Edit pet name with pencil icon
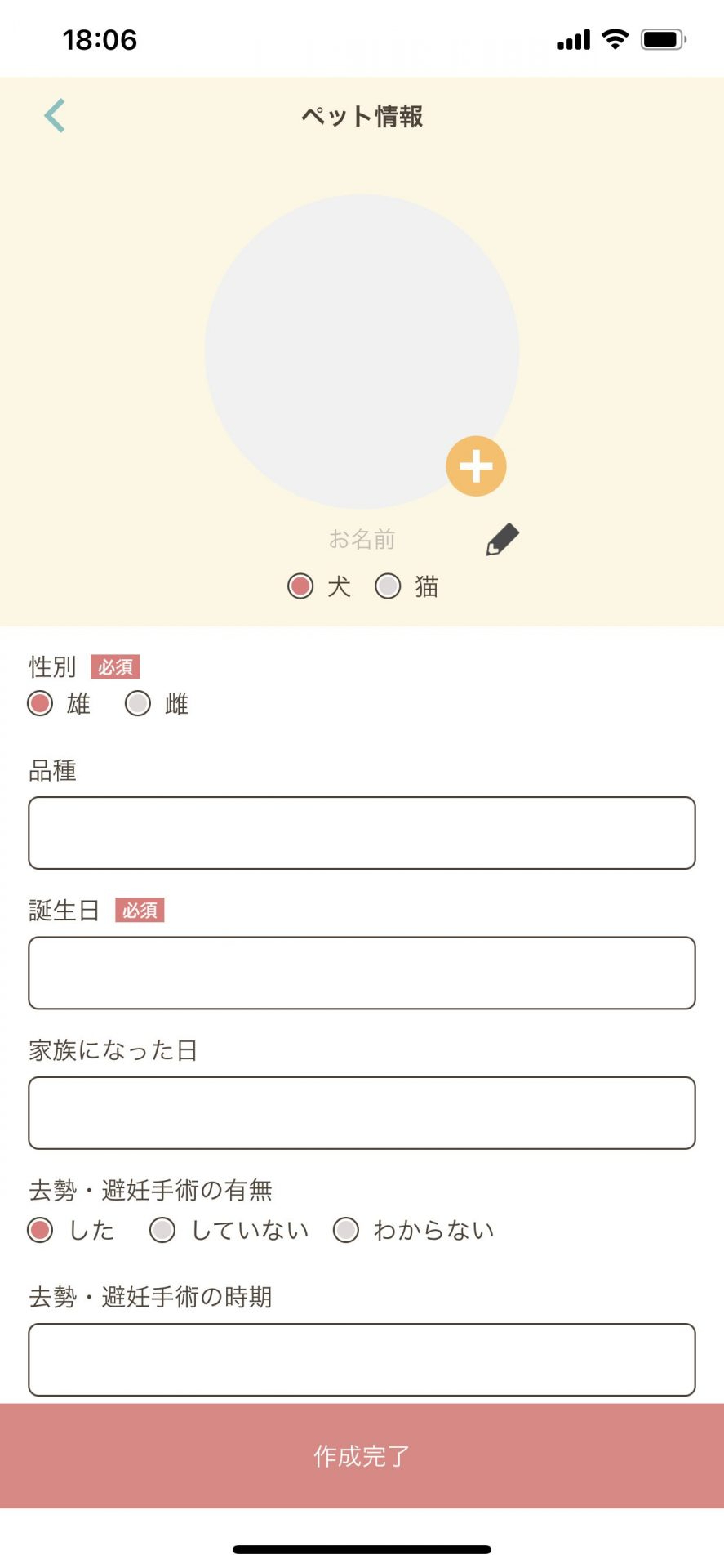This screenshot has width=724, height=1568. (x=502, y=540)
